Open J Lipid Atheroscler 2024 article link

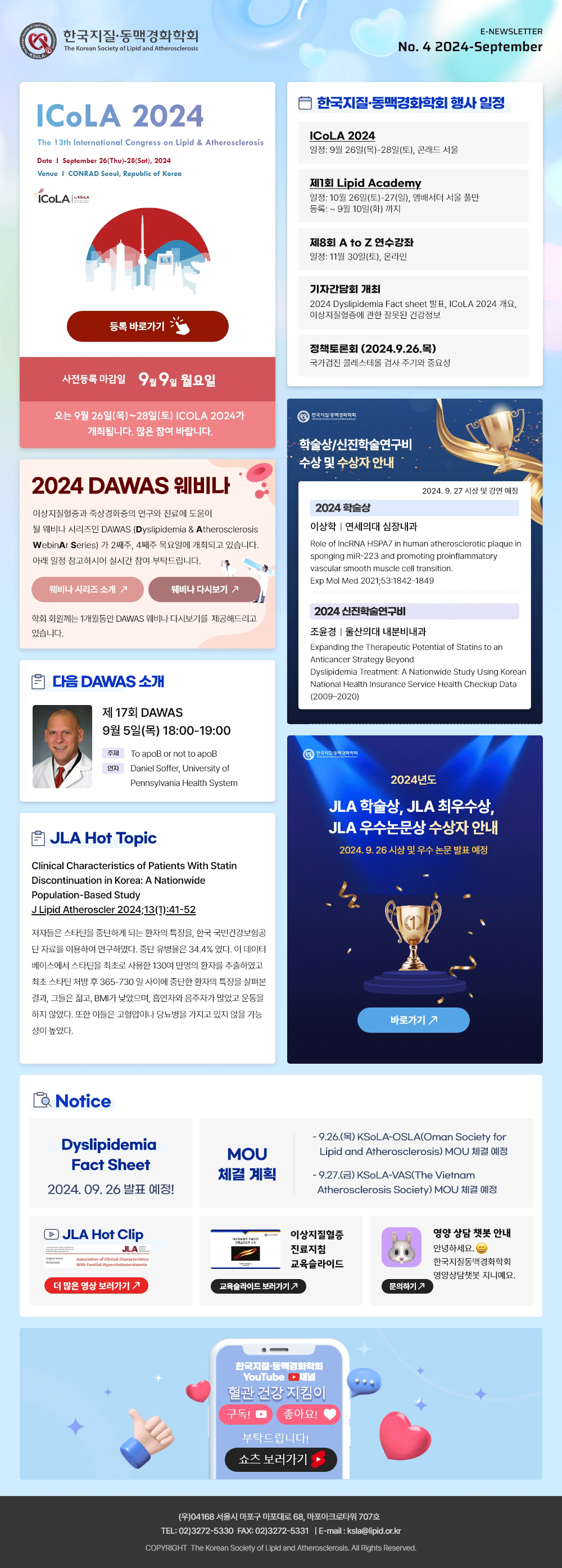[x=113, y=910]
